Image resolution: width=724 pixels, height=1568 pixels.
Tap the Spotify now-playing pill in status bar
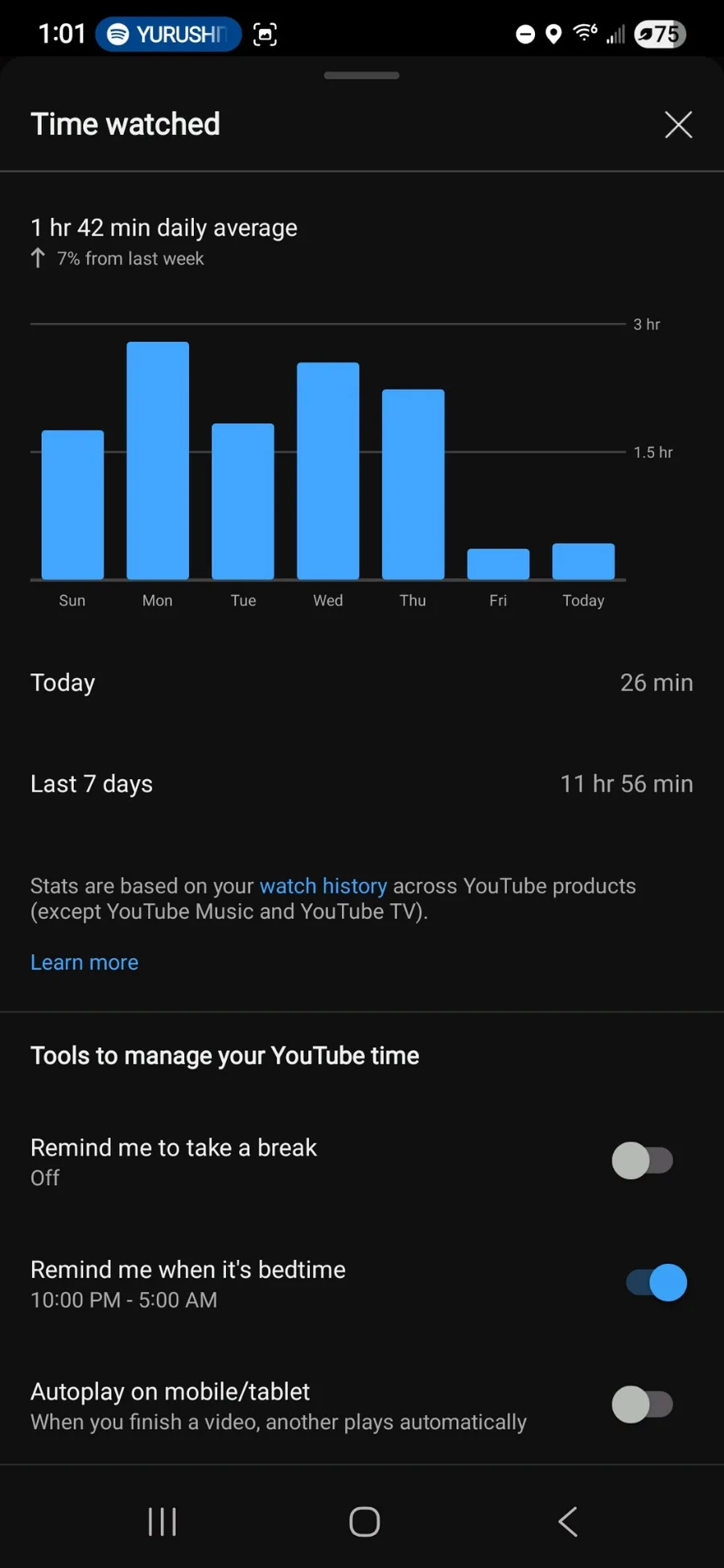click(x=169, y=35)
